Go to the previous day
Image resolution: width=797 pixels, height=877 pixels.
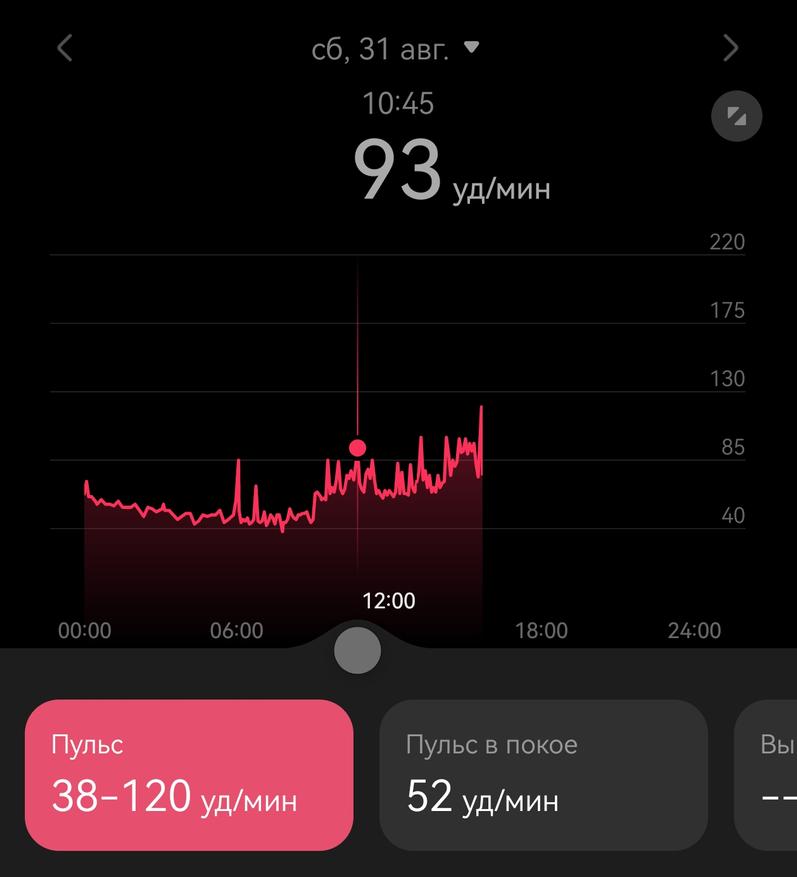(65, 47)
